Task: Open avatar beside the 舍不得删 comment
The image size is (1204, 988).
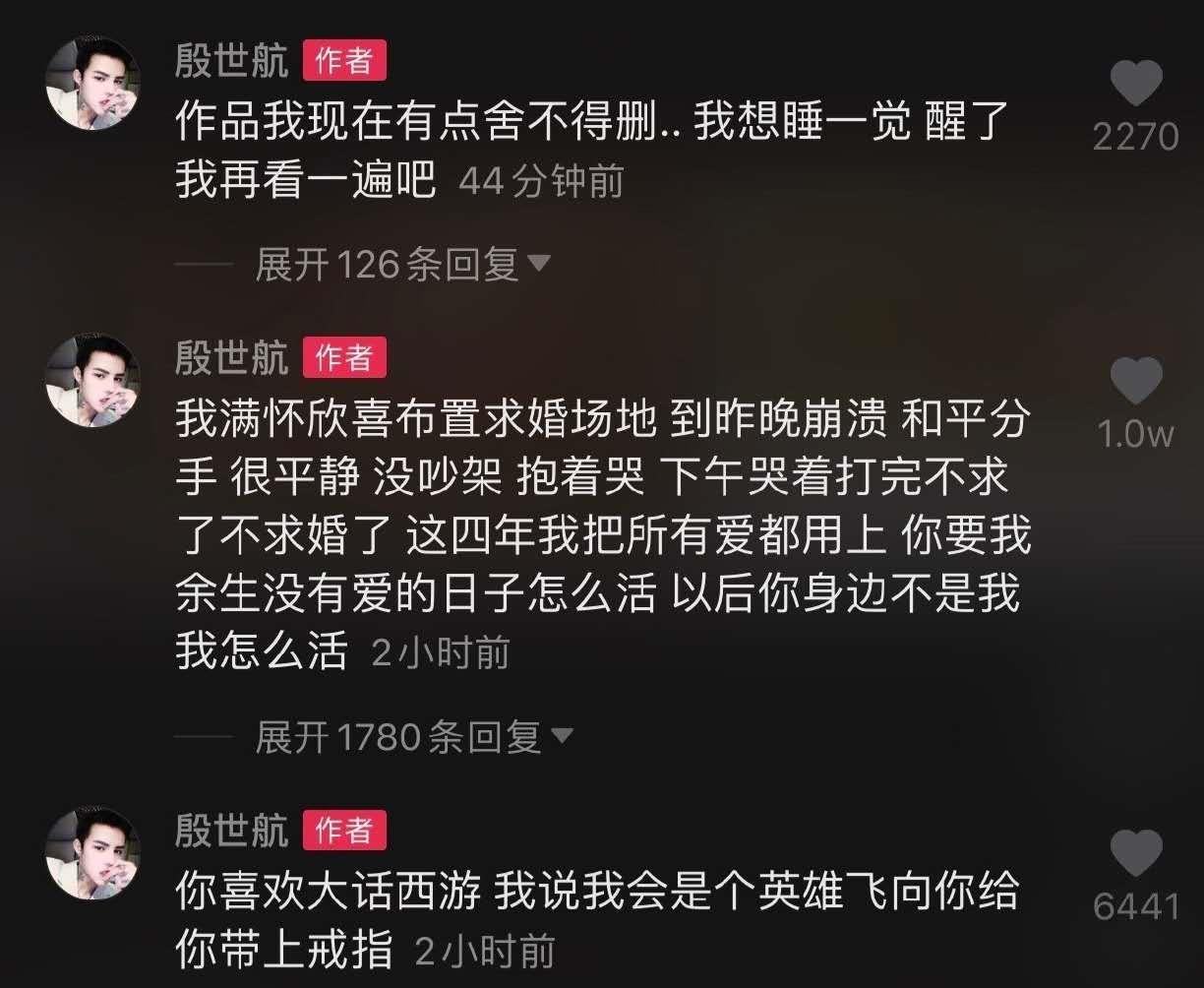Action: pyautogui.click(x=93, y=84)
